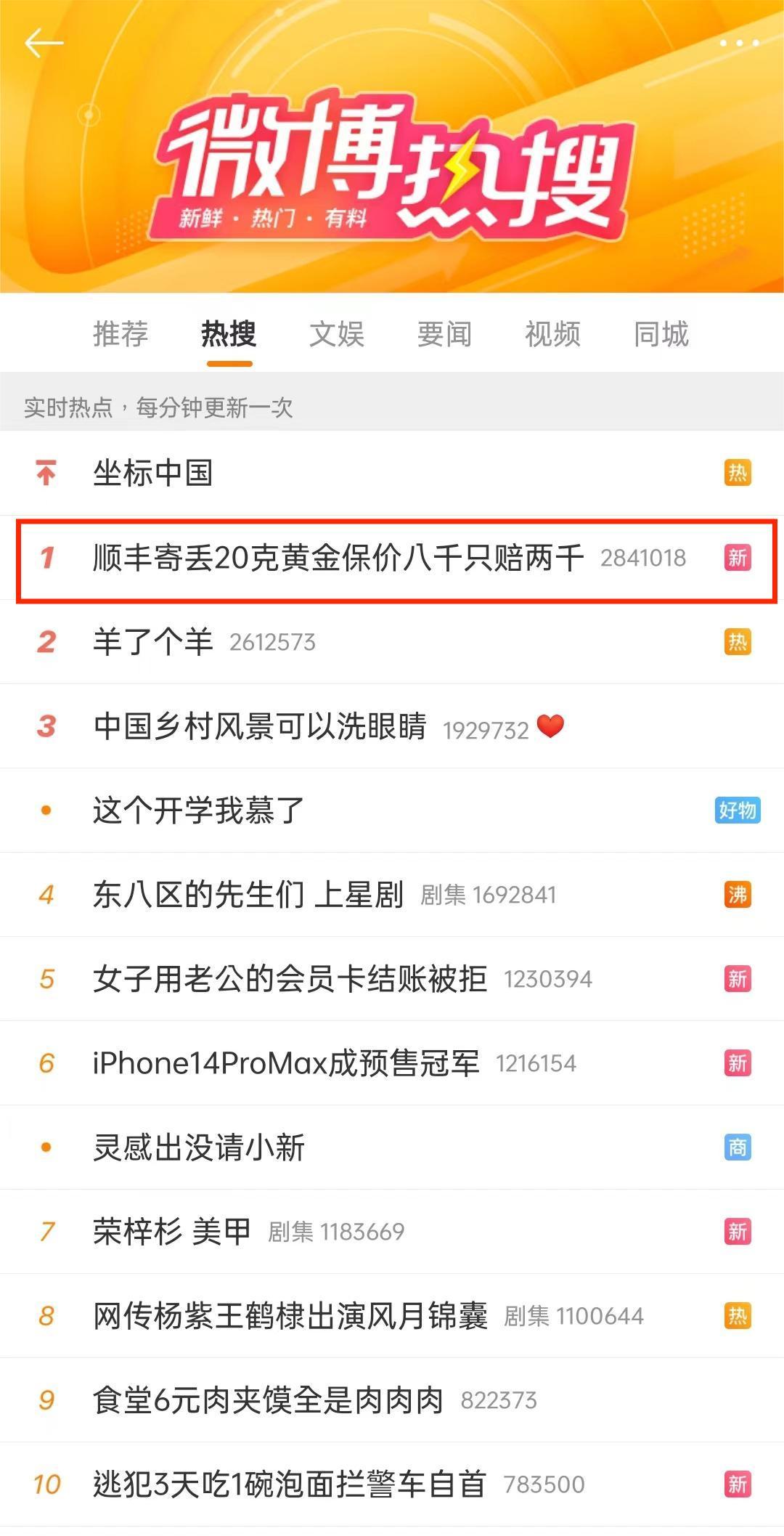Switch to the 同城 tab
784x1536 pixels.
(x=661, y=334)
